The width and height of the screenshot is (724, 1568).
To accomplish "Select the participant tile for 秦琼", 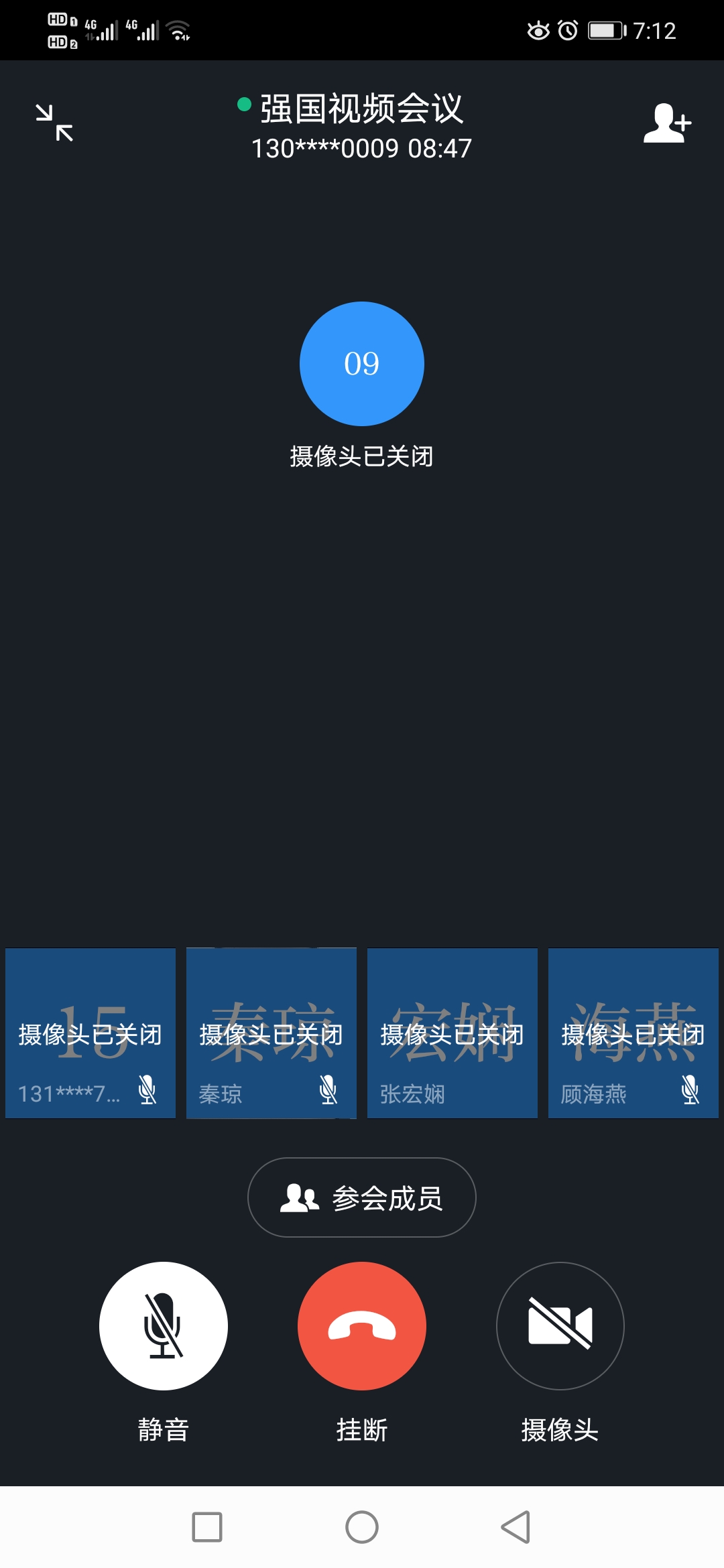I will click(271, 1033).
